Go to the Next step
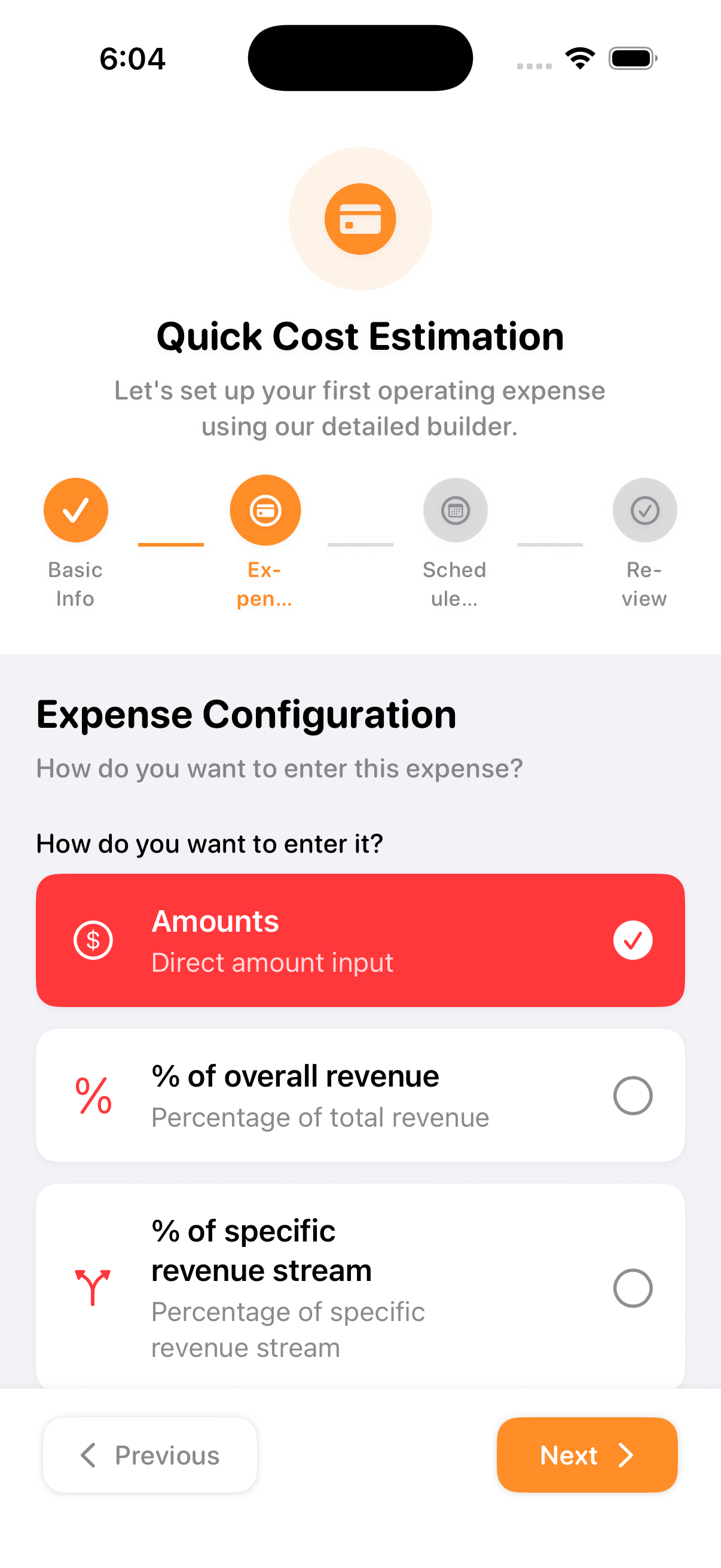 click(x=586, y=1455)
